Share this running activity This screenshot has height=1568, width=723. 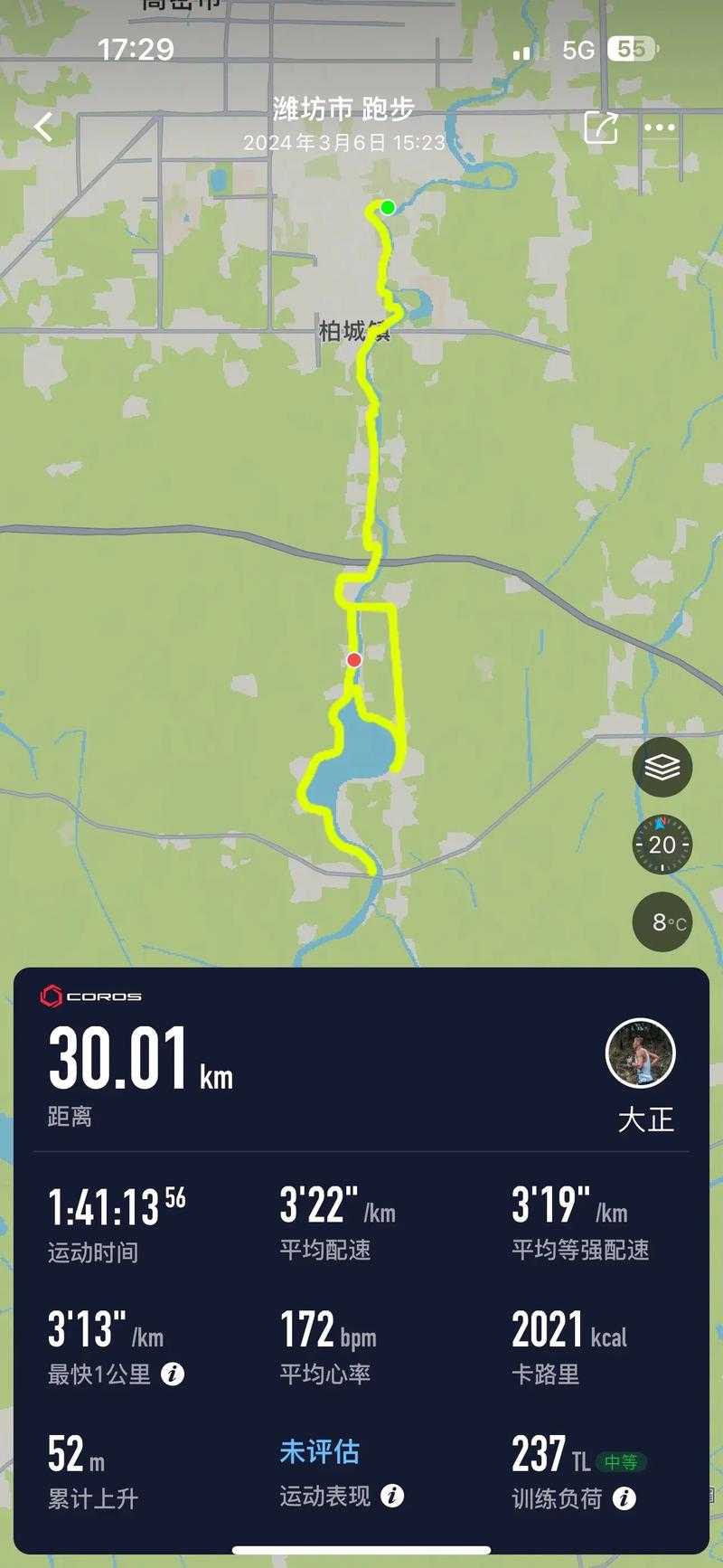pyautogui.click(x=601, y=128)
